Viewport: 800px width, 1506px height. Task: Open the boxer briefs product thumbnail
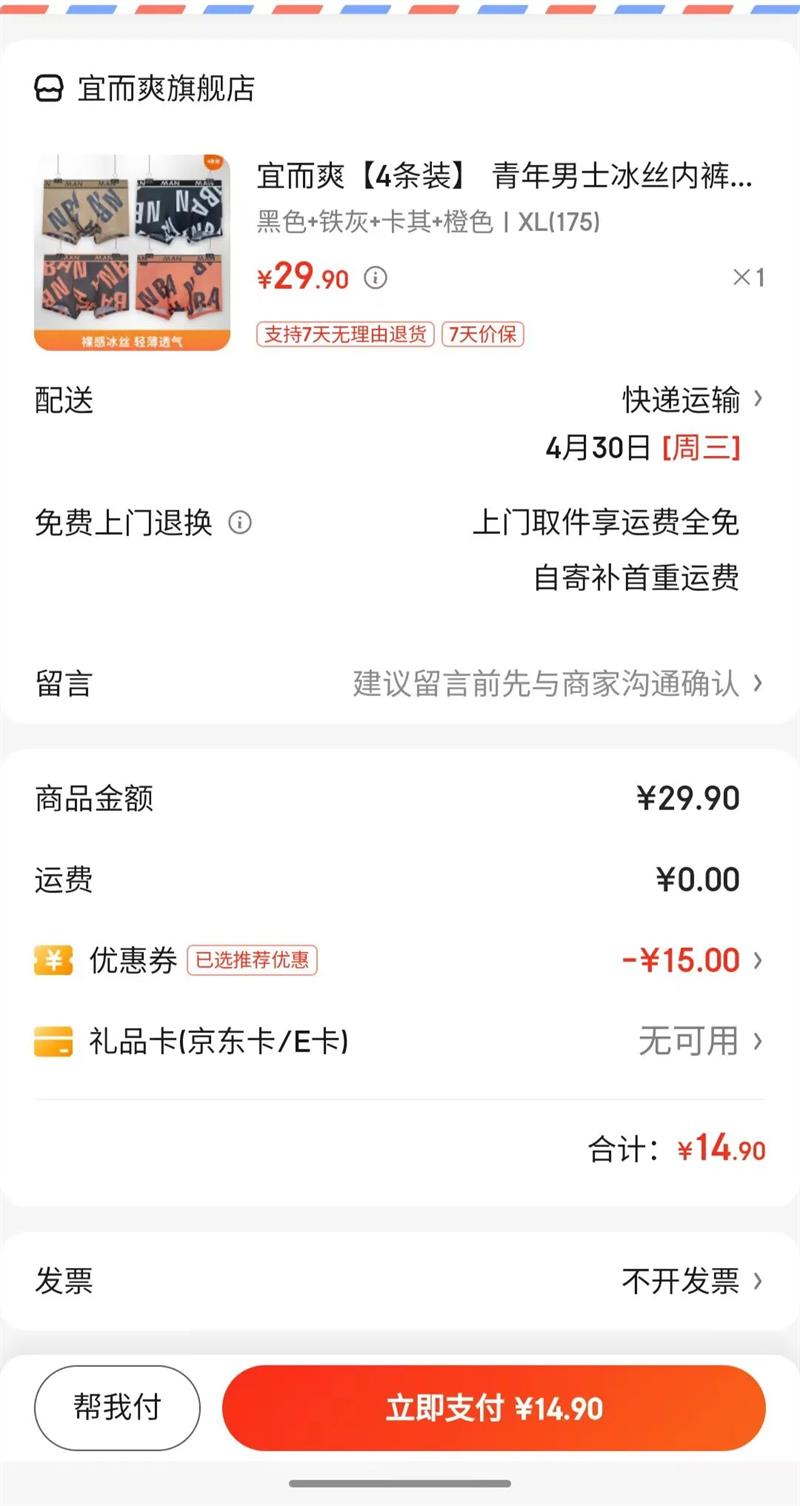coord(132,252)
